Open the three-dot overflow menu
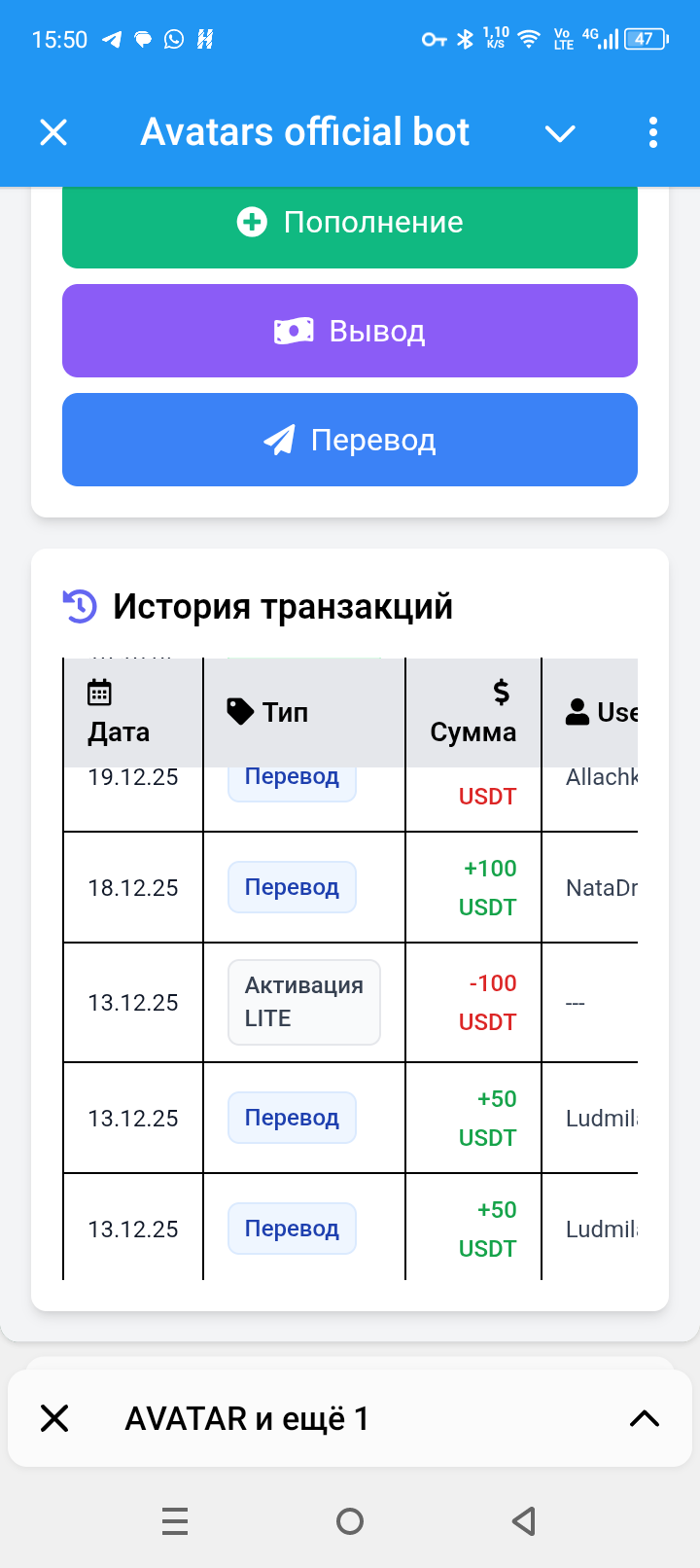700x1568 pixels. coord(652,132)
